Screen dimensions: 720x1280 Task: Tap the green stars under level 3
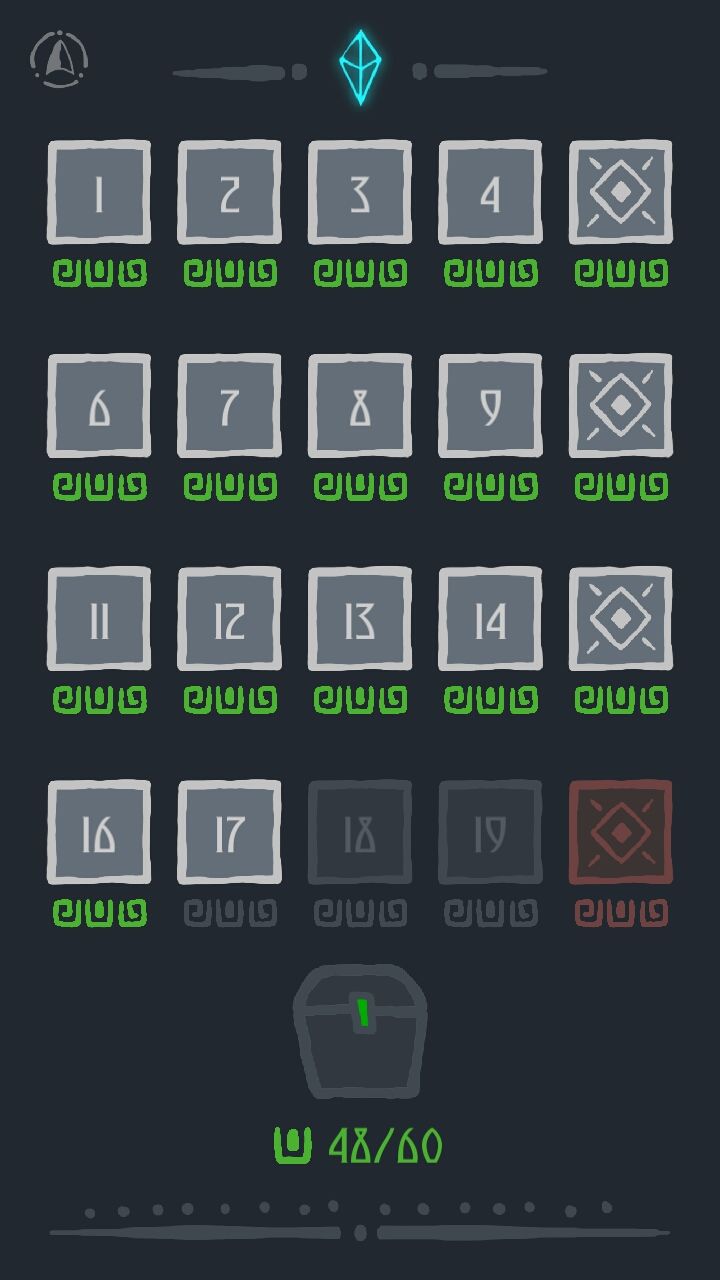tap(359, 270)
